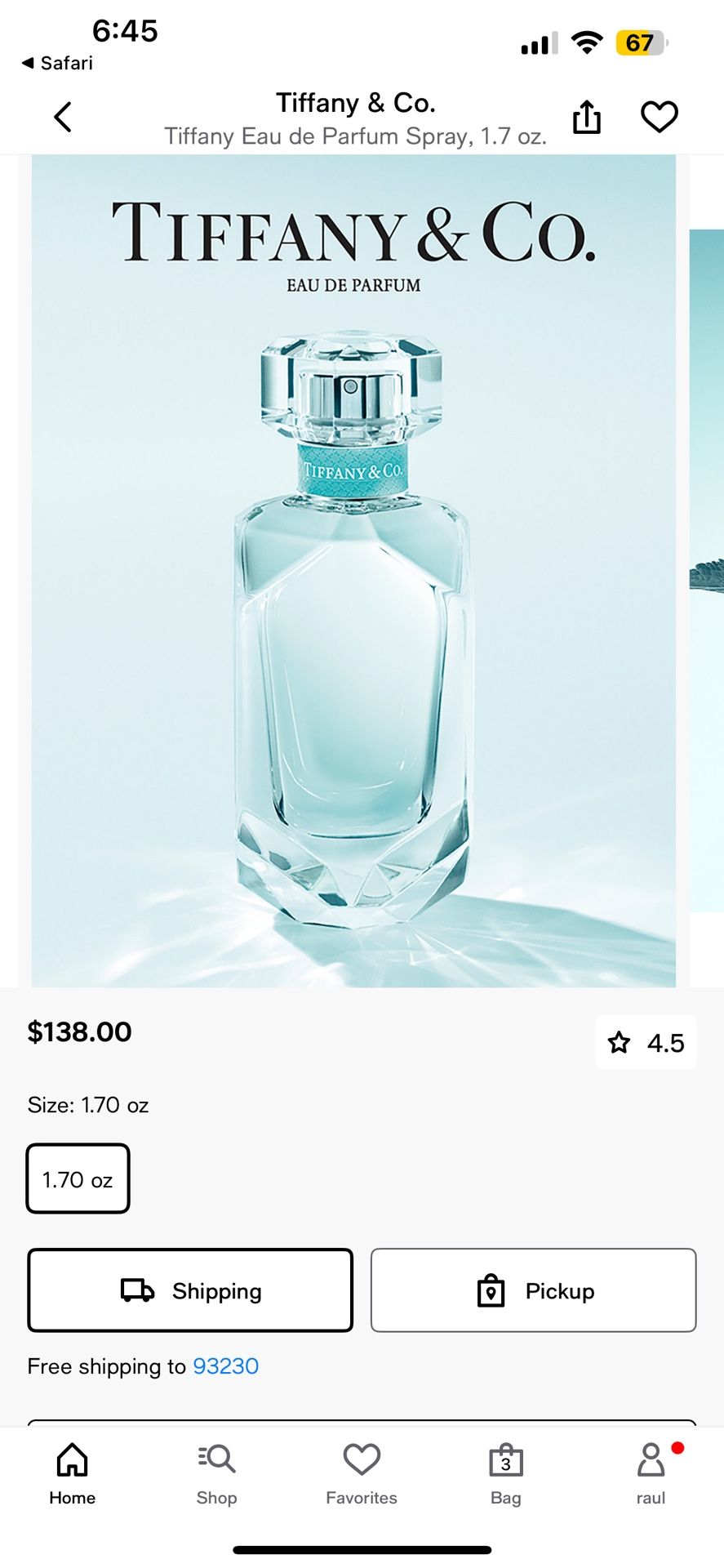Expand size selection under Size: 1.70 oz
Image resolution: width=724 pixels, height=1568 pixels.
coord(87,1105)
